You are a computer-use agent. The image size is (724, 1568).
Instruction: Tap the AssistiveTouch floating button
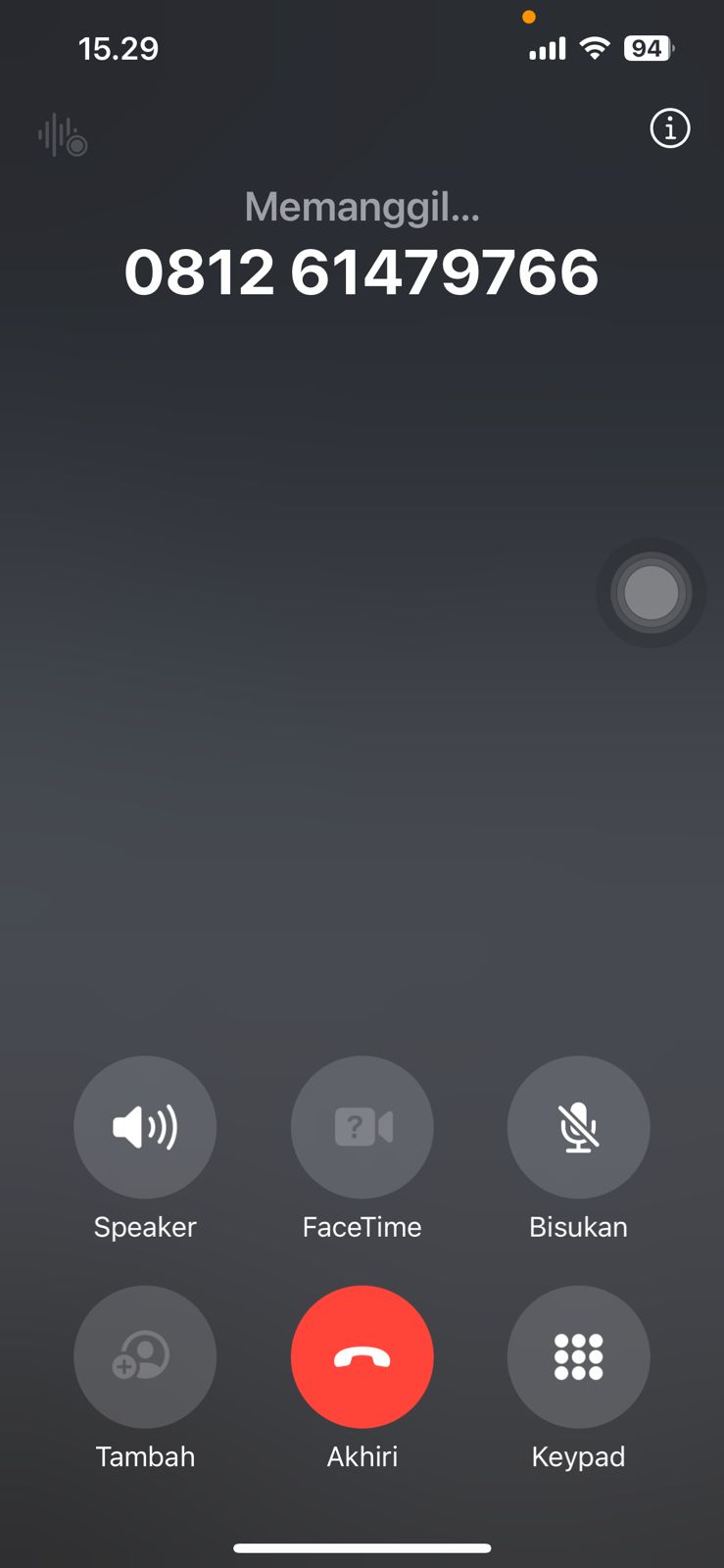651,592
